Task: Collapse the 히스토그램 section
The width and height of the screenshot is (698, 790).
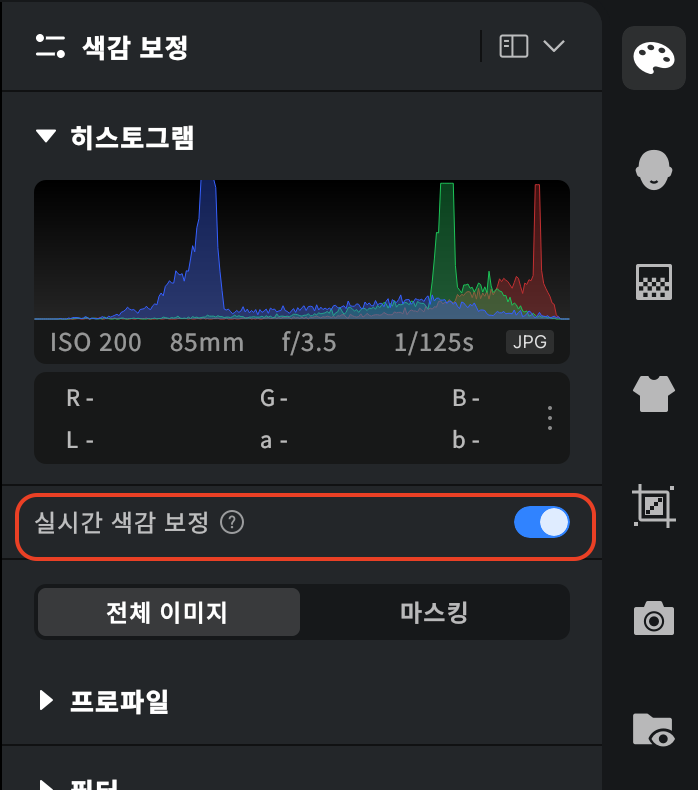Action: 45,136
